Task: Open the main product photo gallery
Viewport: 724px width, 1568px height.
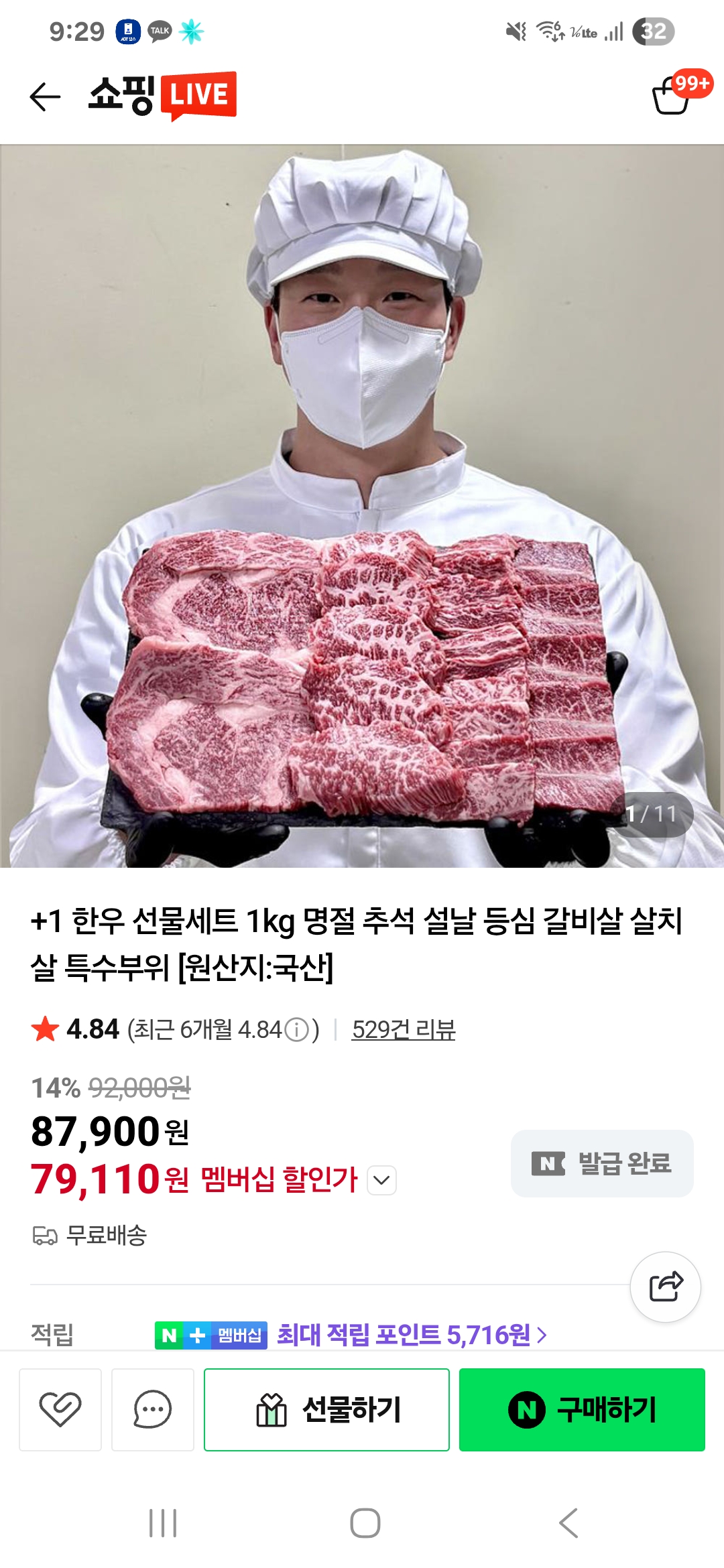Action: click(x=362, y=506)
